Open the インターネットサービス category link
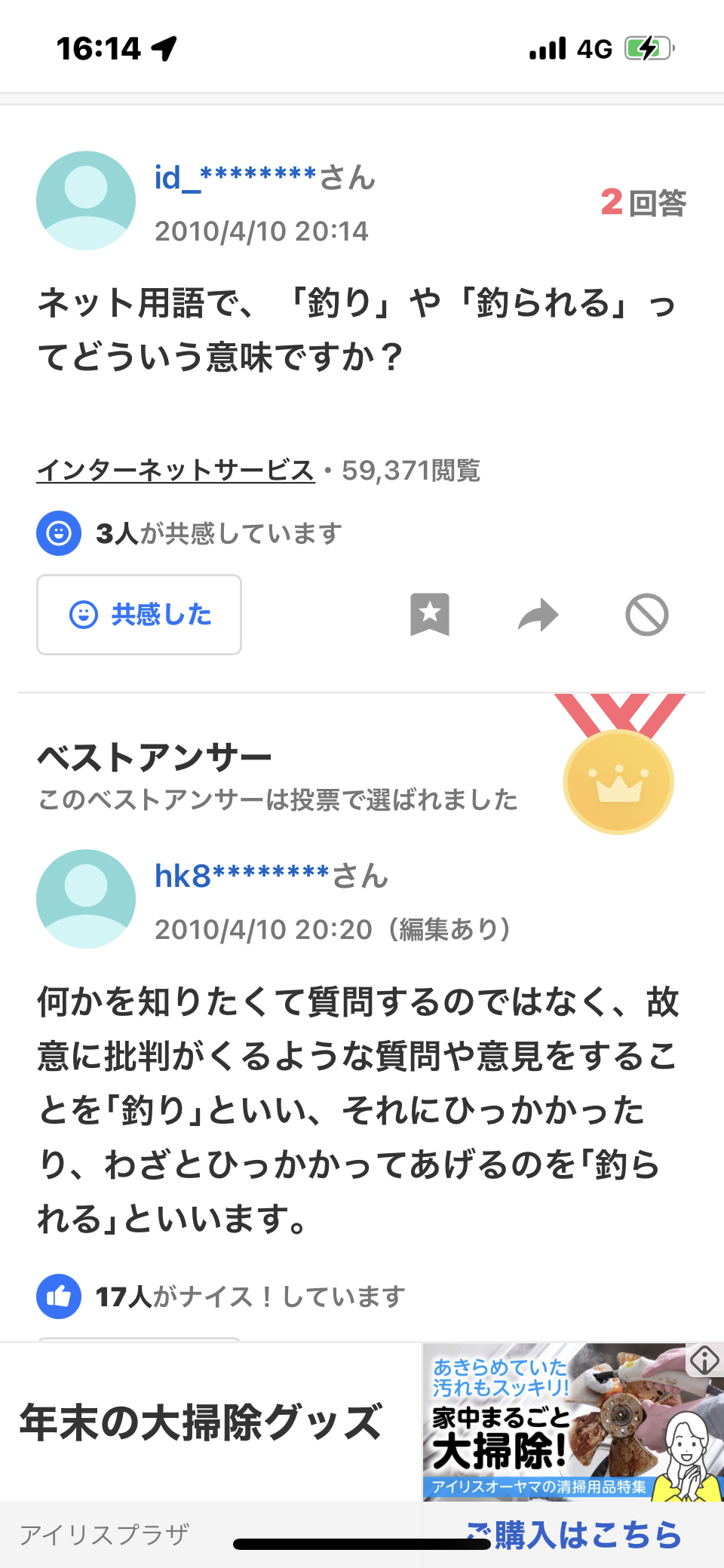 (x=176, y=471)
